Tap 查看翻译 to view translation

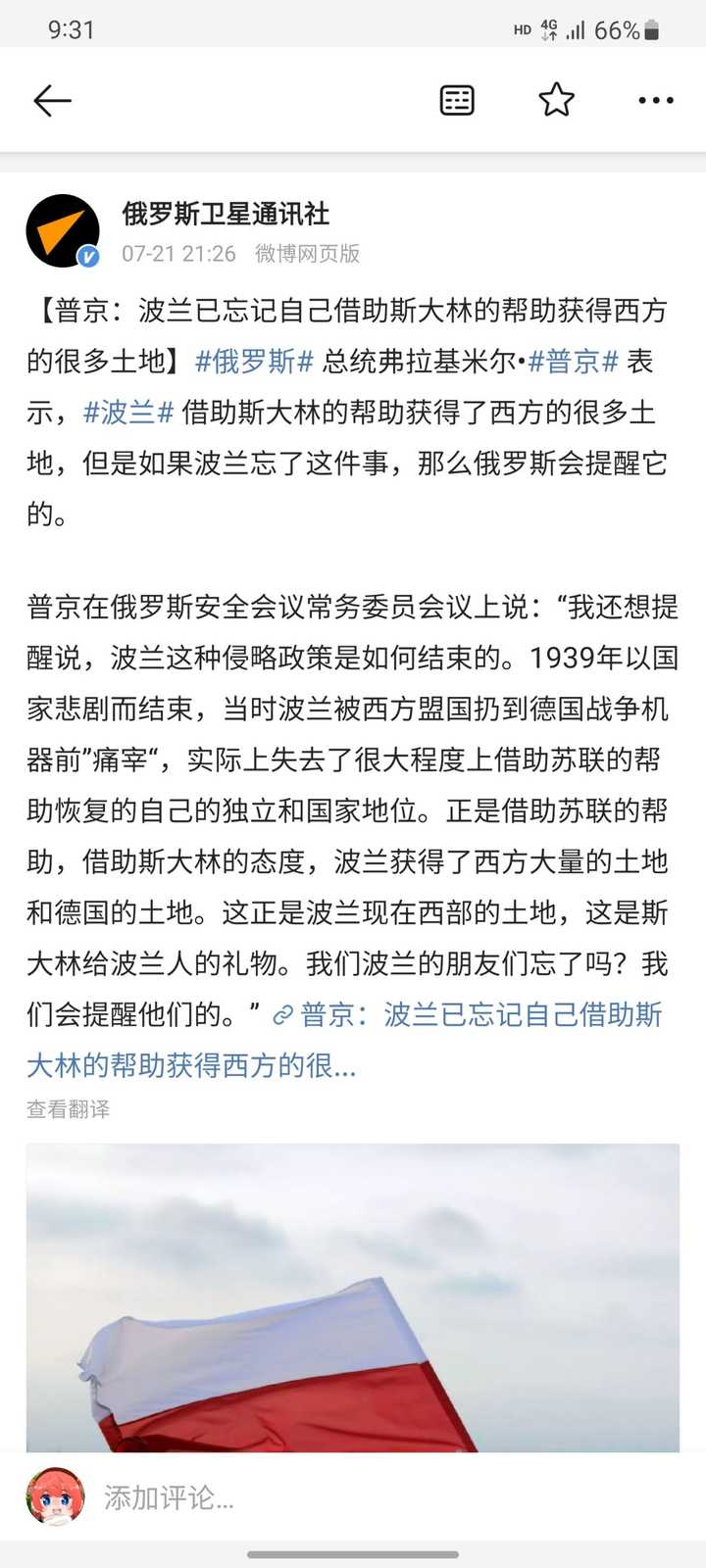[68, 1109]
